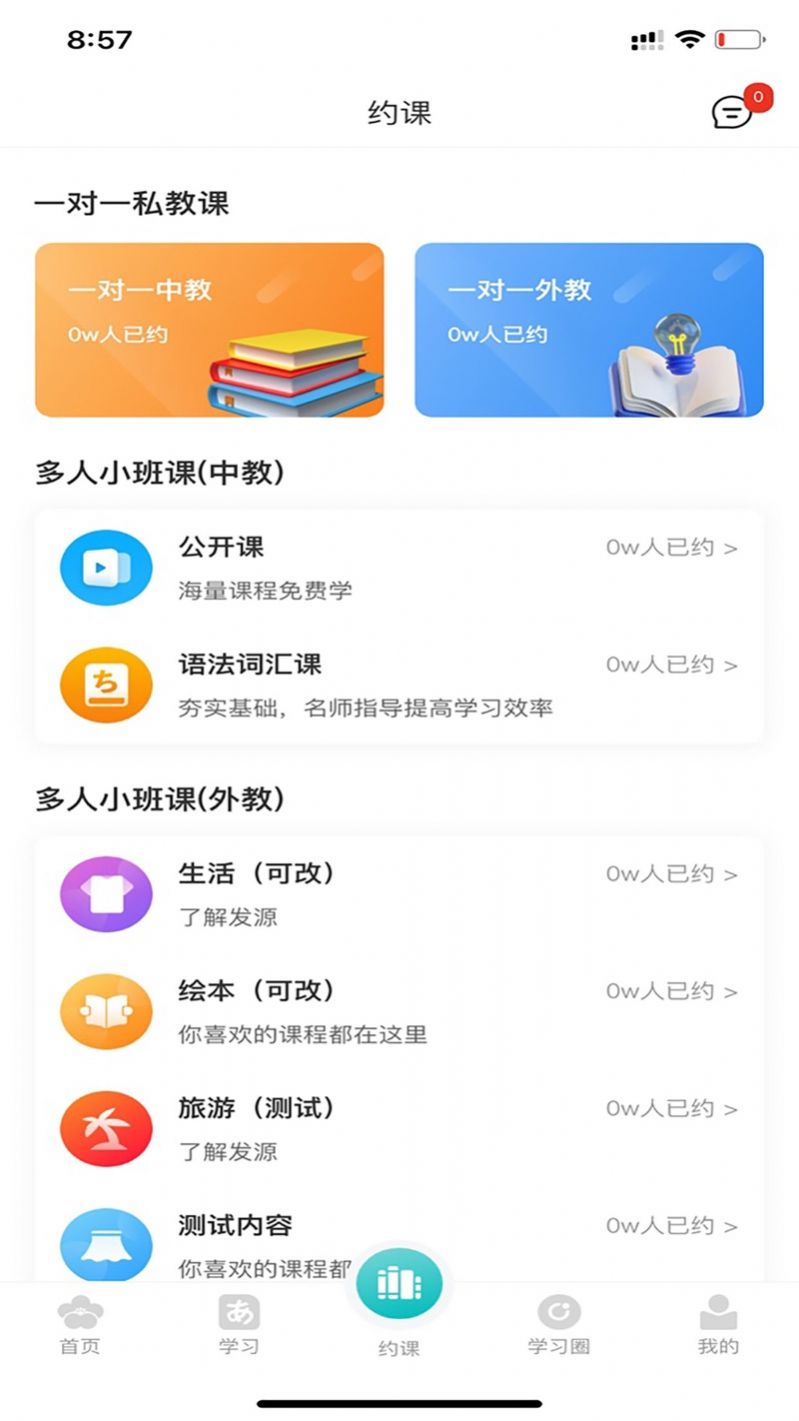Tap the red notification badge on chat
The image size is (799, 1421).
pyautogui.click(x=758, y=97)
